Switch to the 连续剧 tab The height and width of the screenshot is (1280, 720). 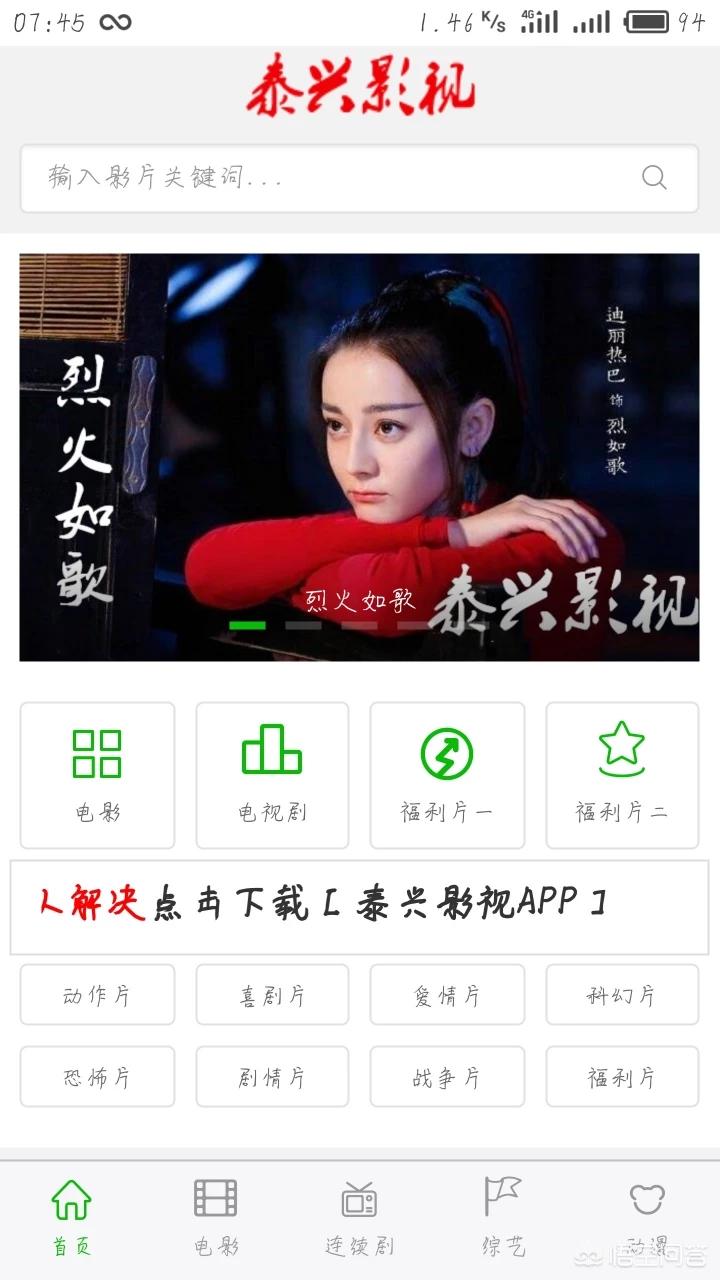359,1217
